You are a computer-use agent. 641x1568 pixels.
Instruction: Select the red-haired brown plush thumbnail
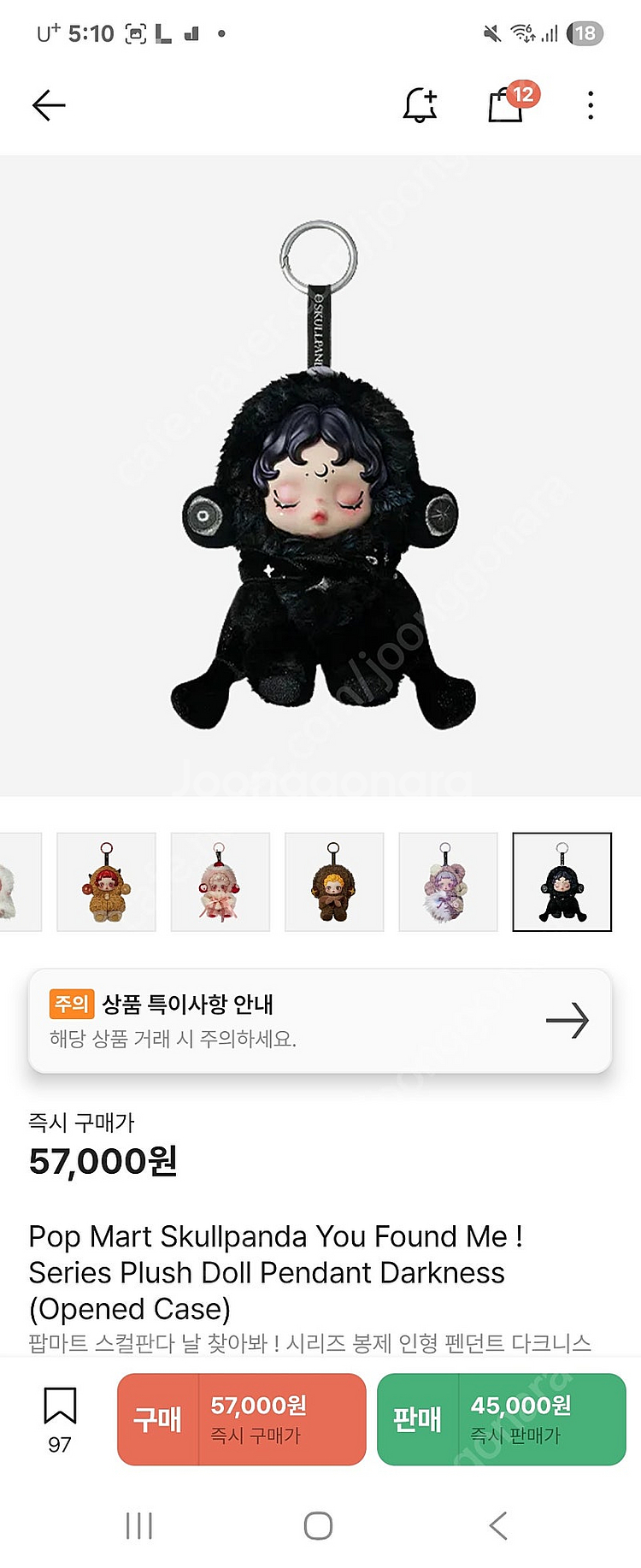(106, 881)
